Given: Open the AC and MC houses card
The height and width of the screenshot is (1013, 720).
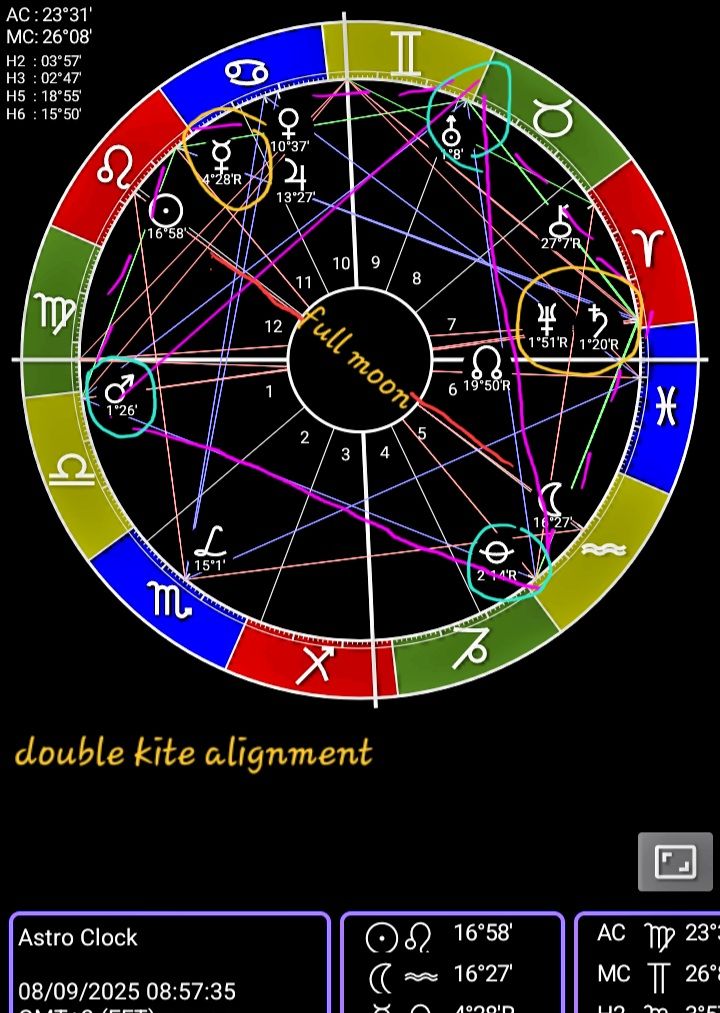Looking at the screenshot, I should coord(650,963).
